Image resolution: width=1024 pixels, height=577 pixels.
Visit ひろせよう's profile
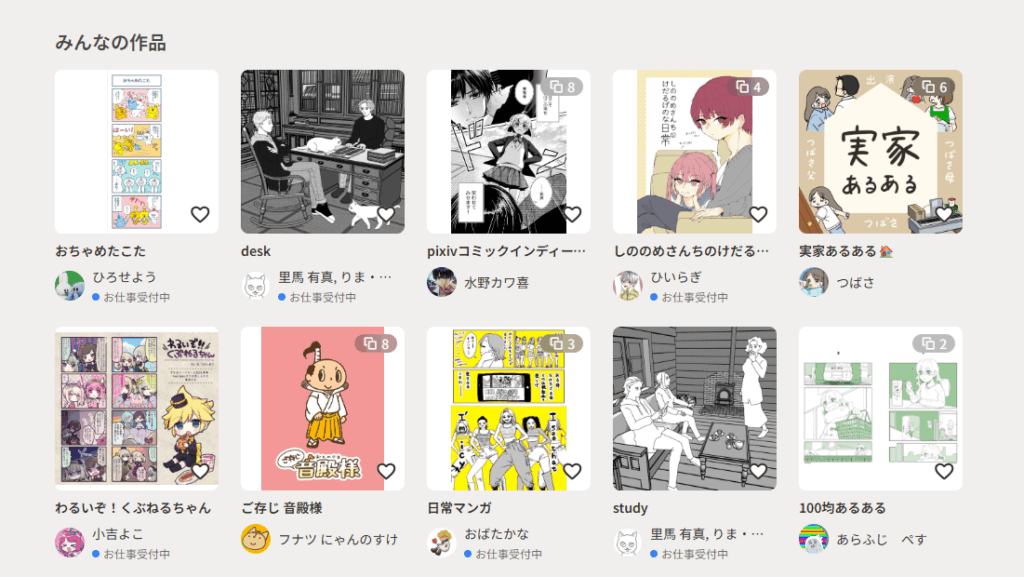click(x=124, y=277)
